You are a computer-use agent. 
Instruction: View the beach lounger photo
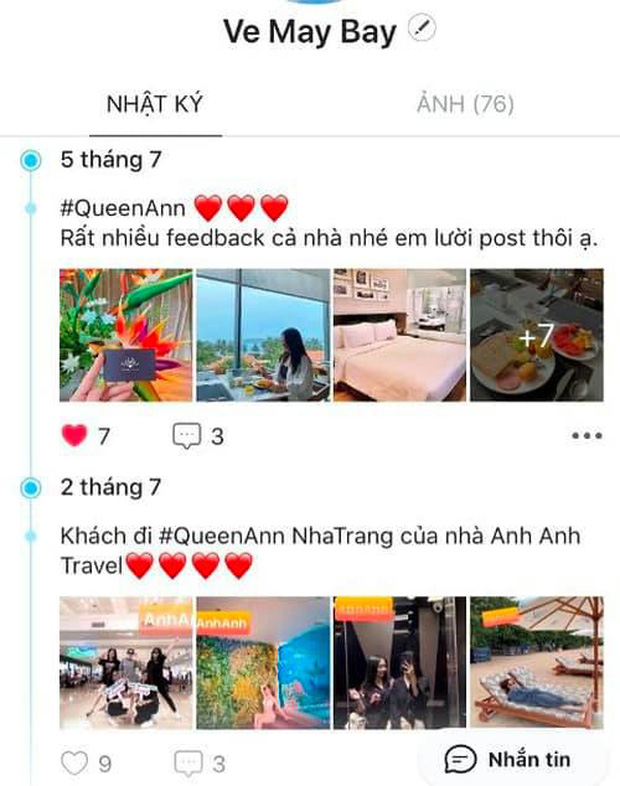pyautogui.click(x=536, y=662)
